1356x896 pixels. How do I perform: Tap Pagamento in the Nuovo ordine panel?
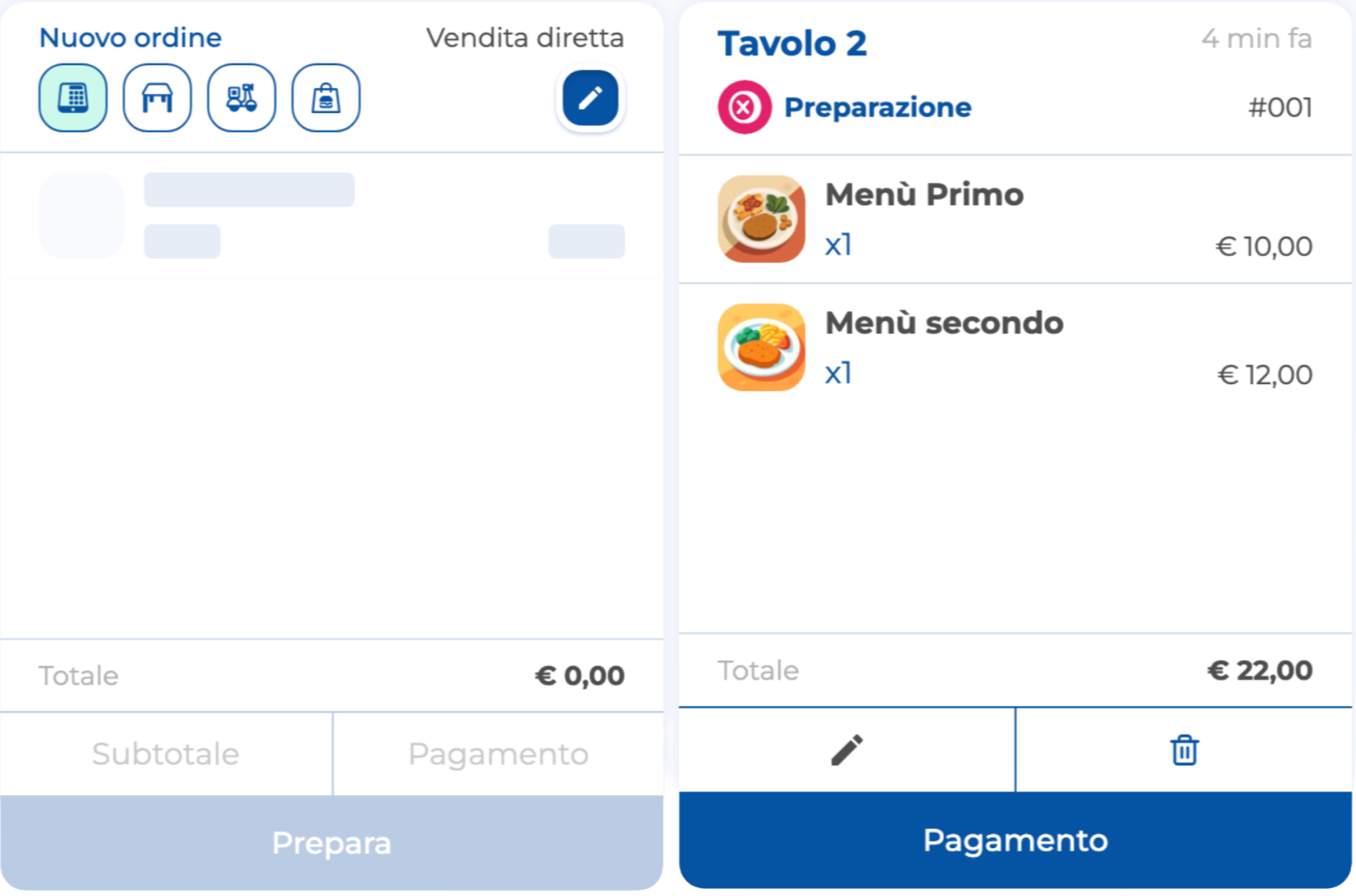[498, 754]
